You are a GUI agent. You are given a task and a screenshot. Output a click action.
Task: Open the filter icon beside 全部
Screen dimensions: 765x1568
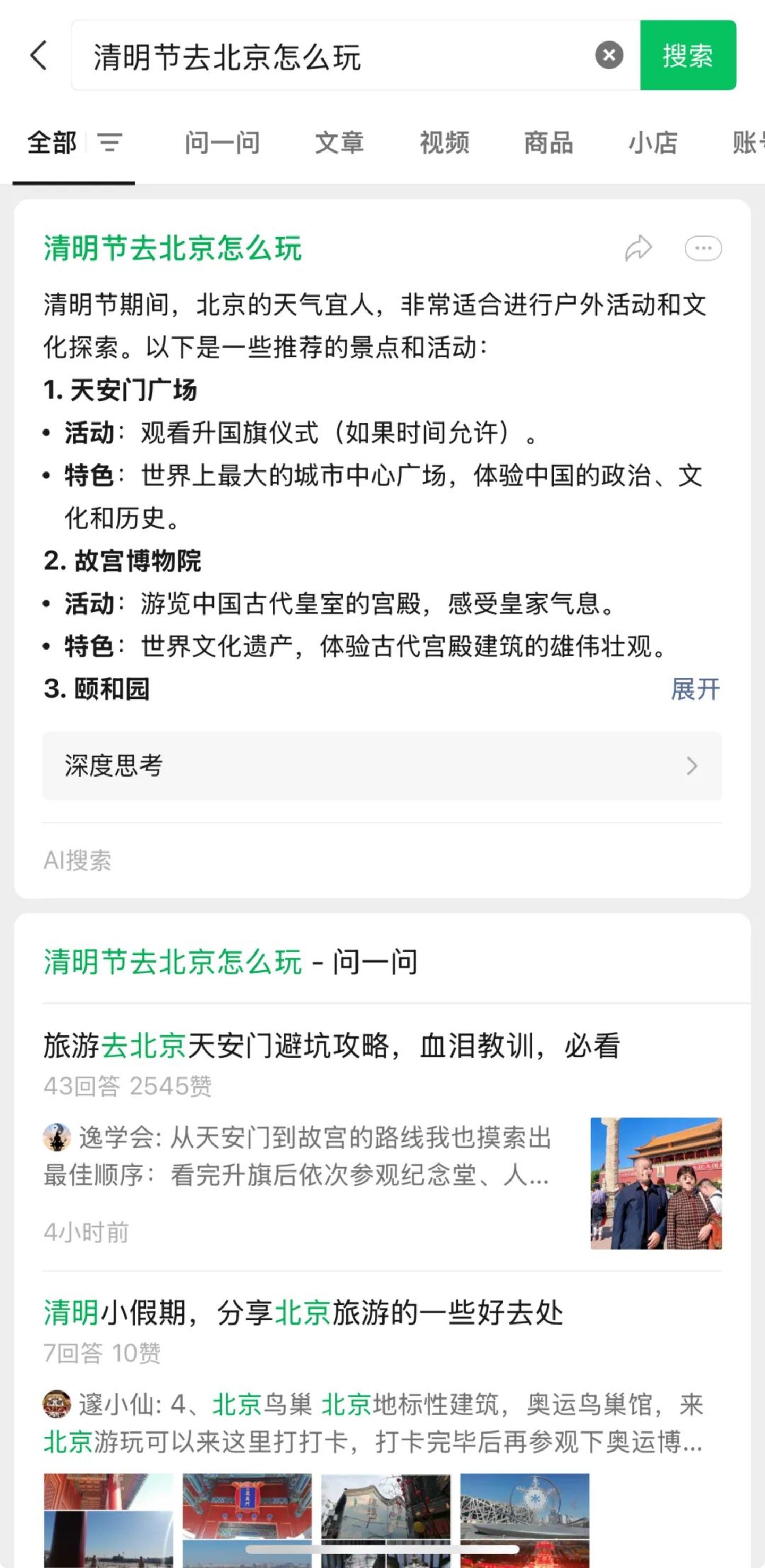click(x=110, y=143)
